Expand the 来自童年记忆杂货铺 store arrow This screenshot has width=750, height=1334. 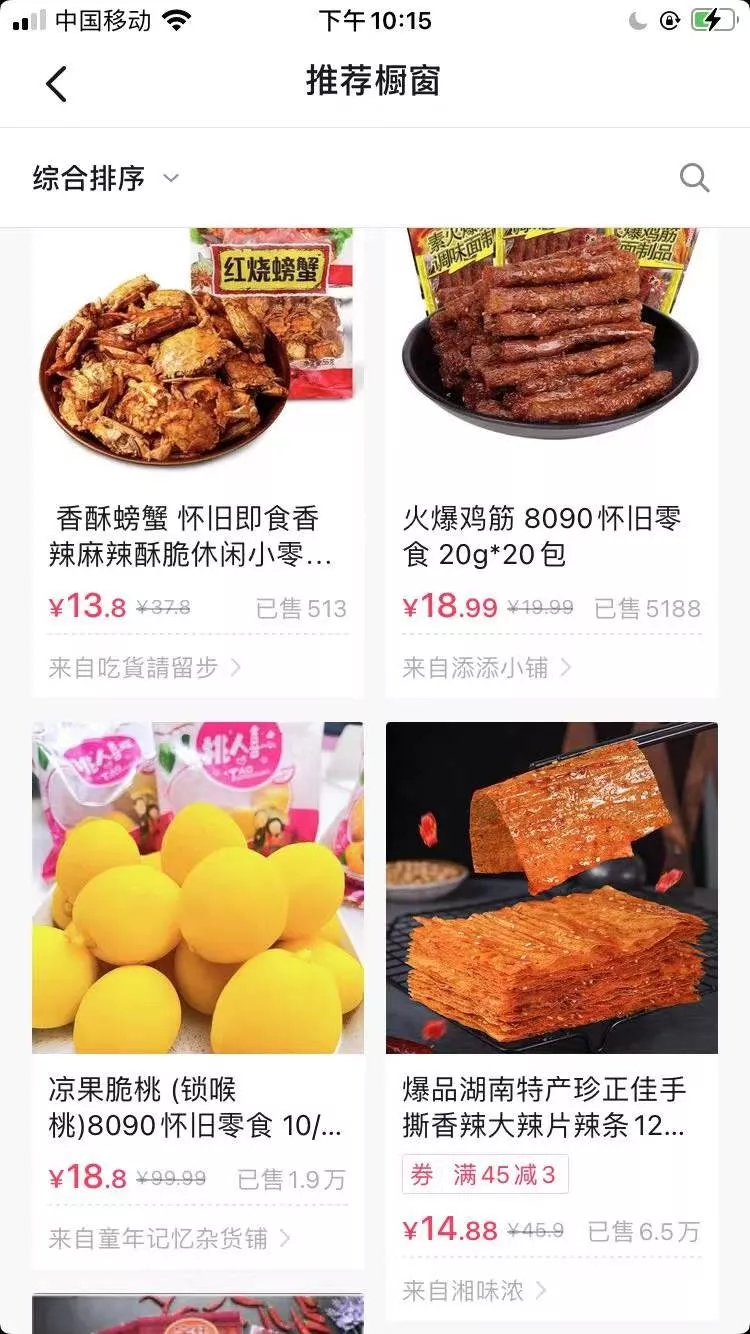click(x=287, y=1239)
